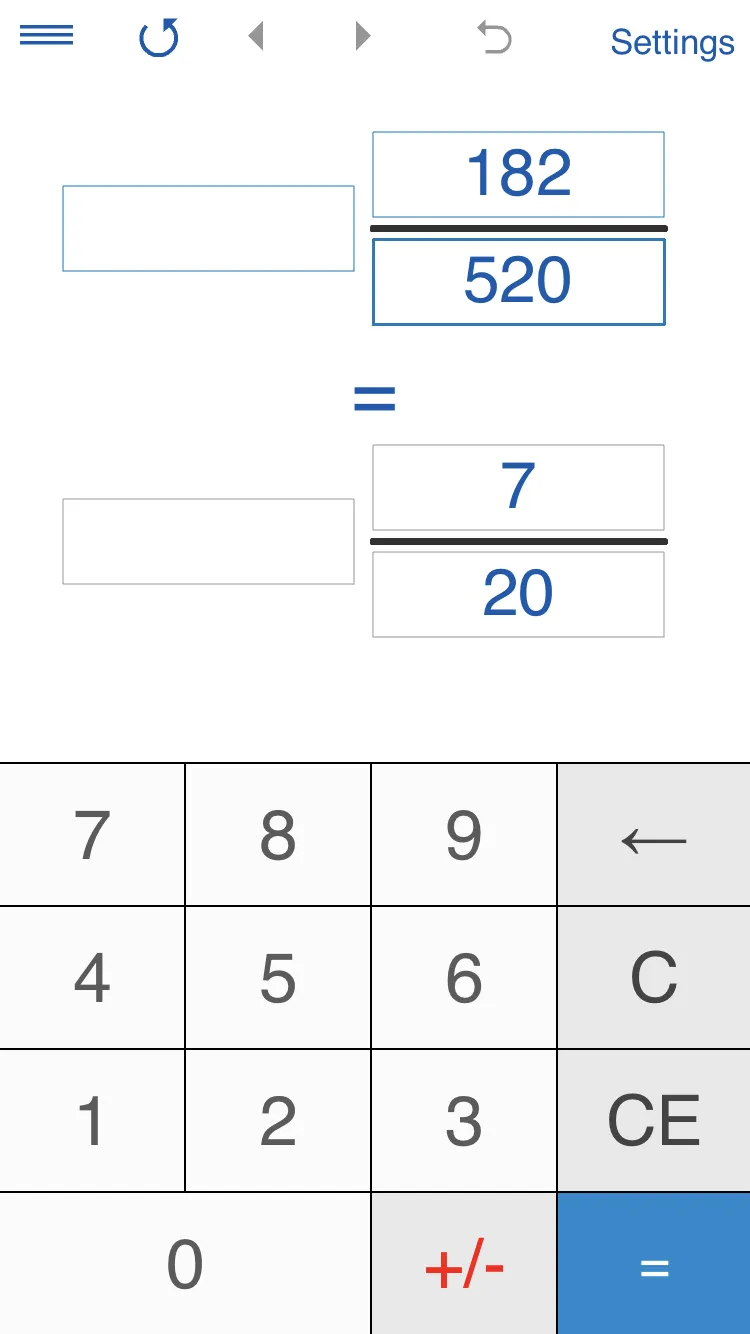Open the Settings menu

pyautogui.click(x=672, y=42)
